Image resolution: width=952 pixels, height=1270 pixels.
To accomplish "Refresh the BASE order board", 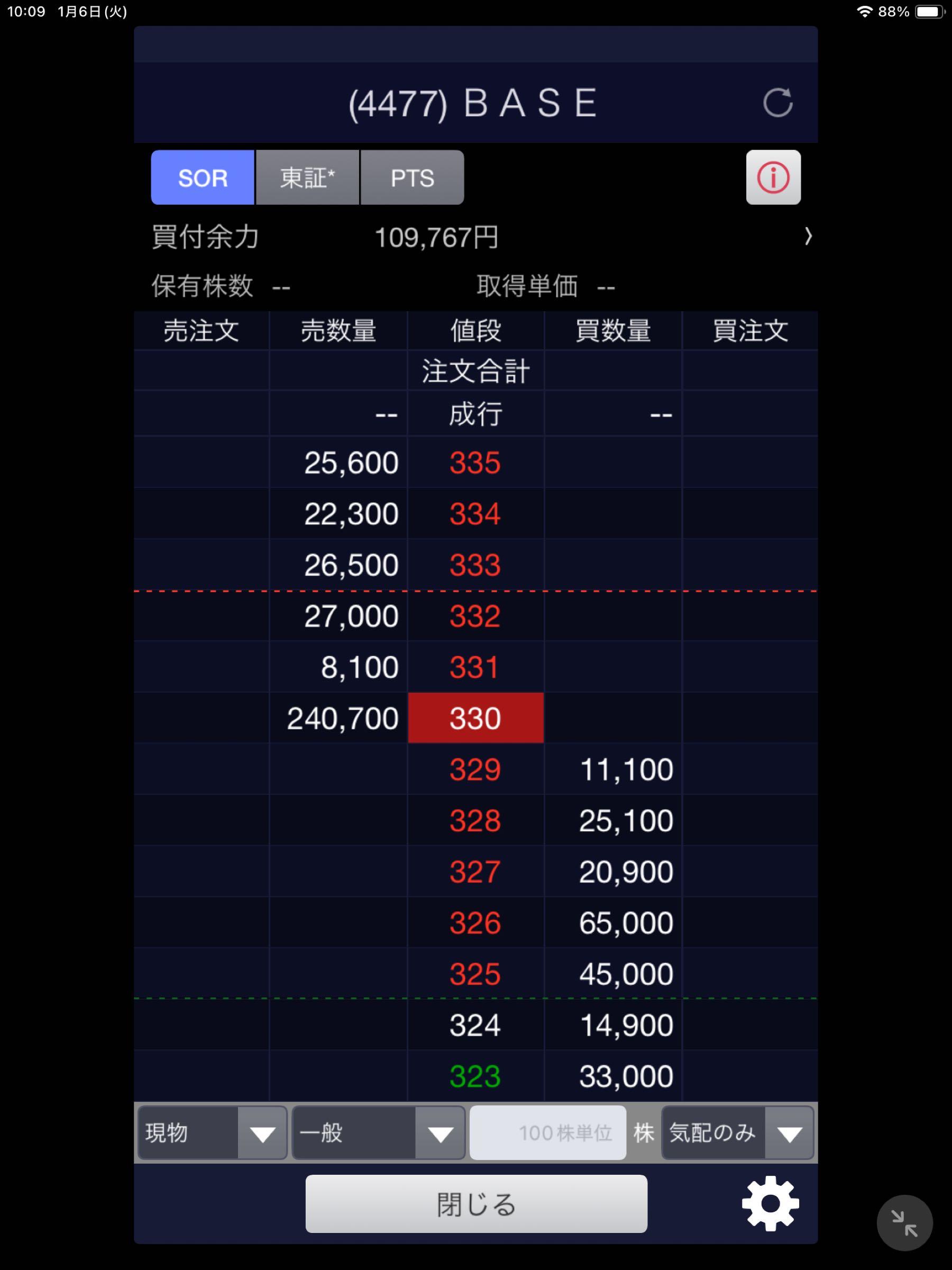I will pos(777,103).
